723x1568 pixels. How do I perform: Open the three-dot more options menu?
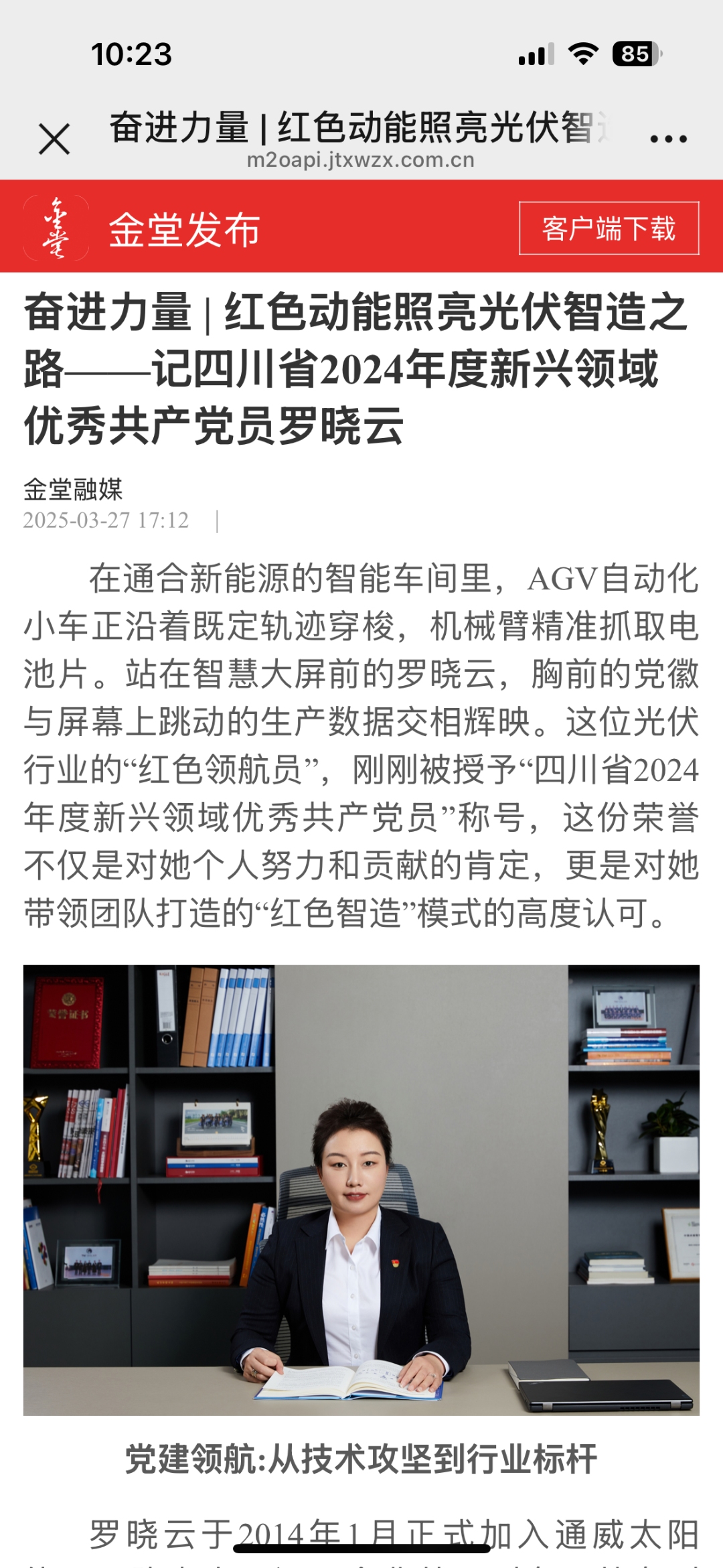668,139
